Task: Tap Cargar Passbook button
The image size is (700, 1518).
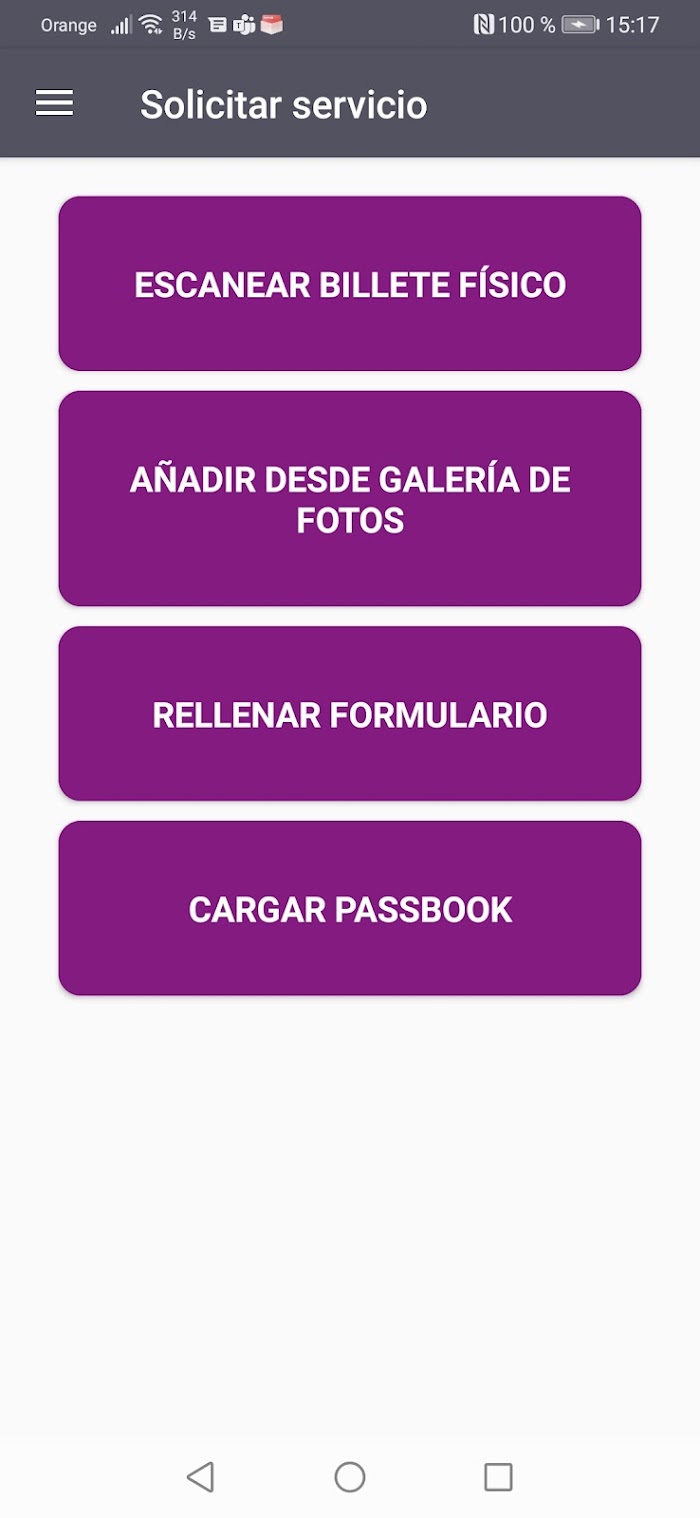Action: coord(350,909)
